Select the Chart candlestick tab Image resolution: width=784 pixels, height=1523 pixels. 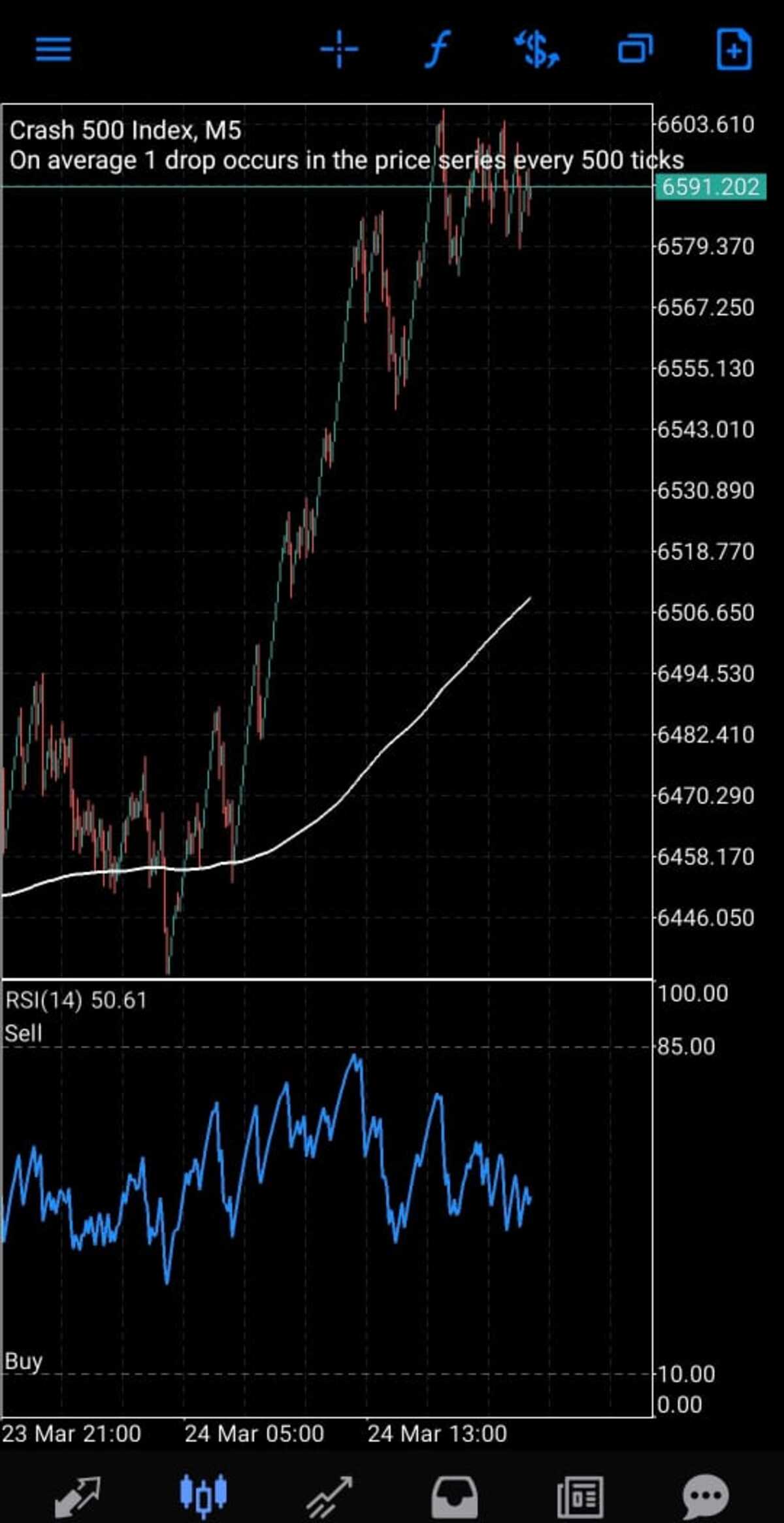point(203,1494)
